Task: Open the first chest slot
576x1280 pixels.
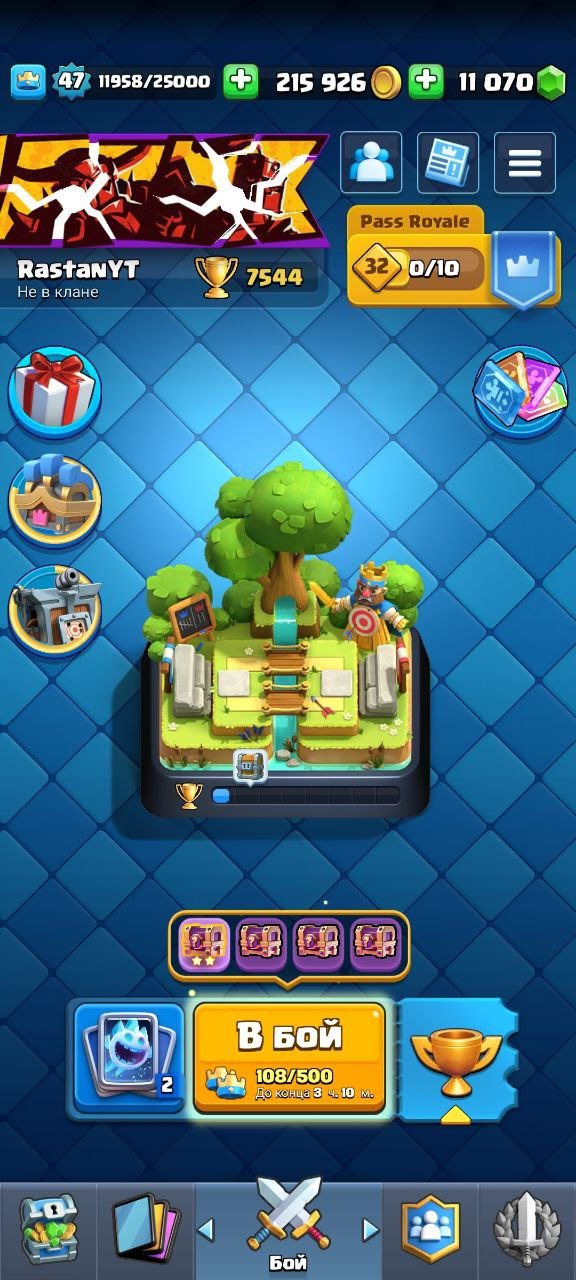Action: coord(204,943)
